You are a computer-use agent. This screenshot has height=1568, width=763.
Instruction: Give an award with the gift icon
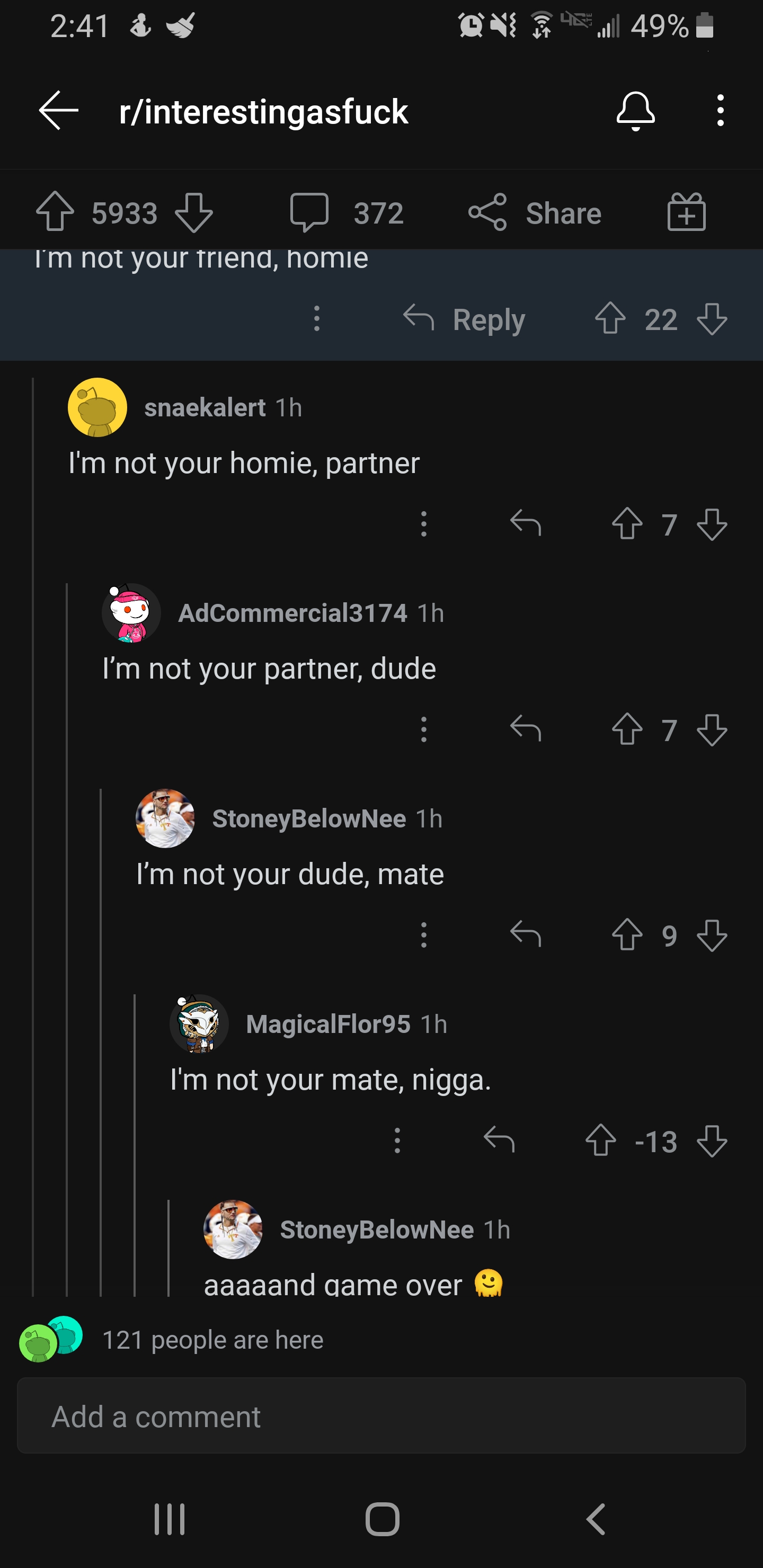pyautogui.click(x=686, y=212)
